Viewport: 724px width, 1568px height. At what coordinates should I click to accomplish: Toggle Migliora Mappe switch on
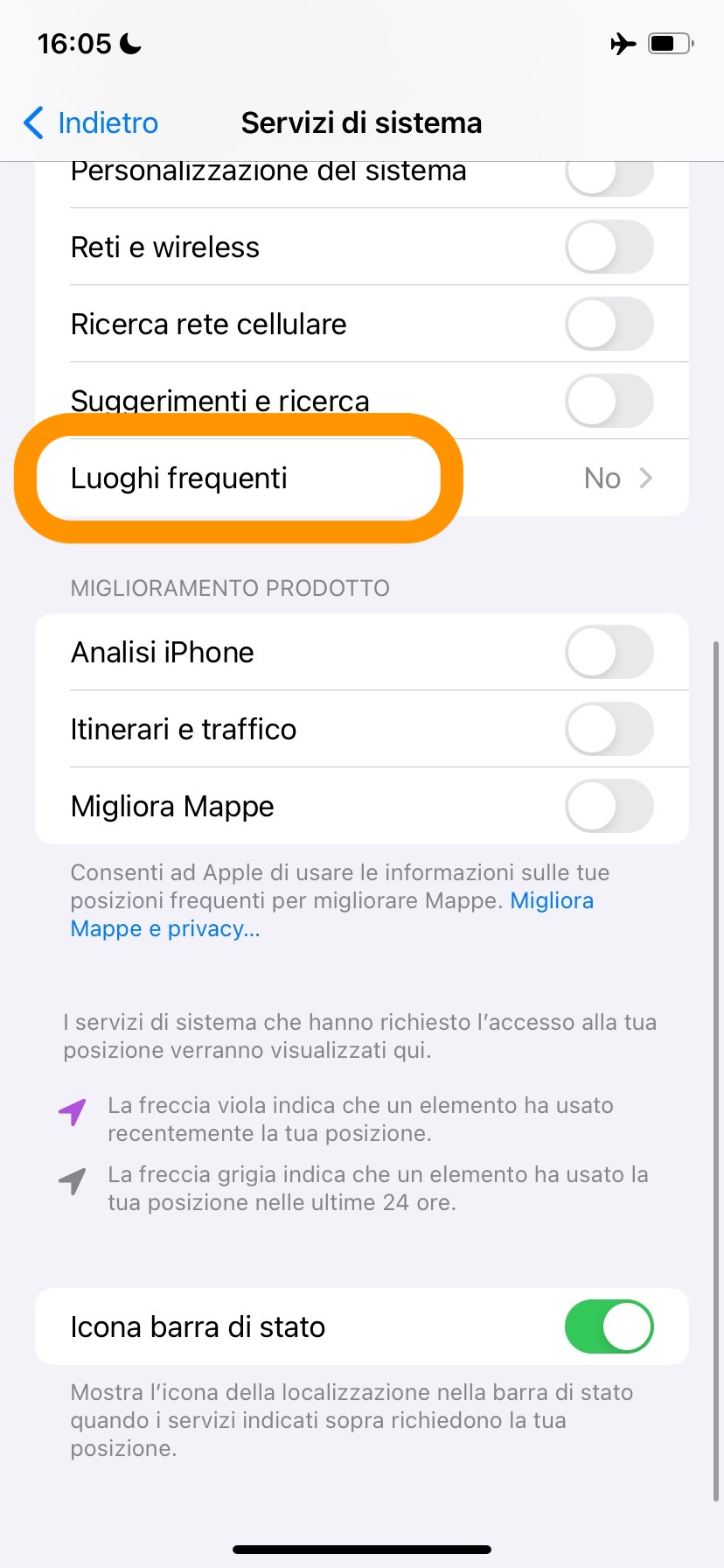609,807
